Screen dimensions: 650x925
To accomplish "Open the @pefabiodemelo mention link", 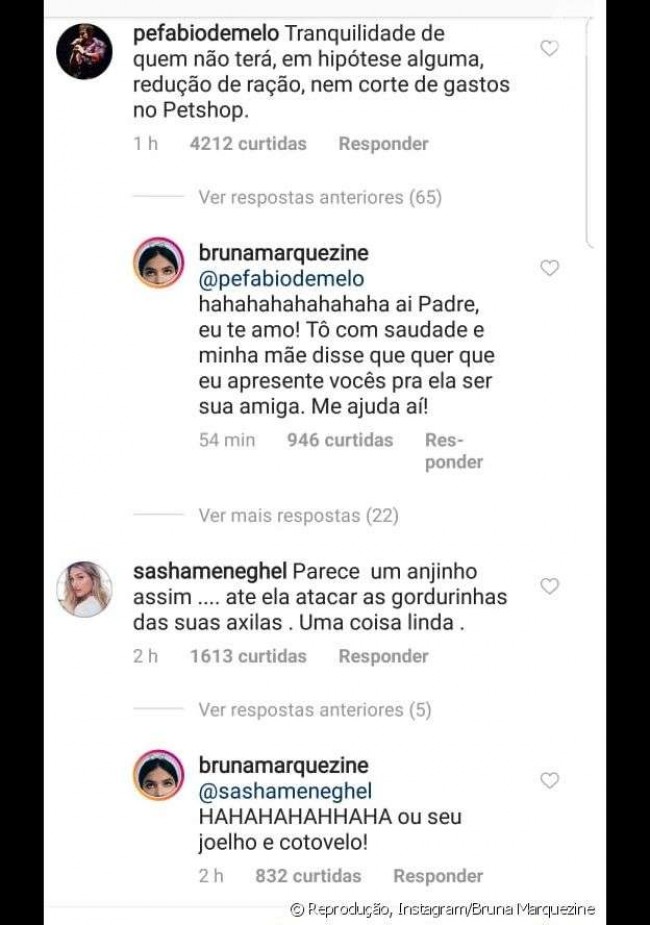I will pyautogui.click(x=282, y=279).
